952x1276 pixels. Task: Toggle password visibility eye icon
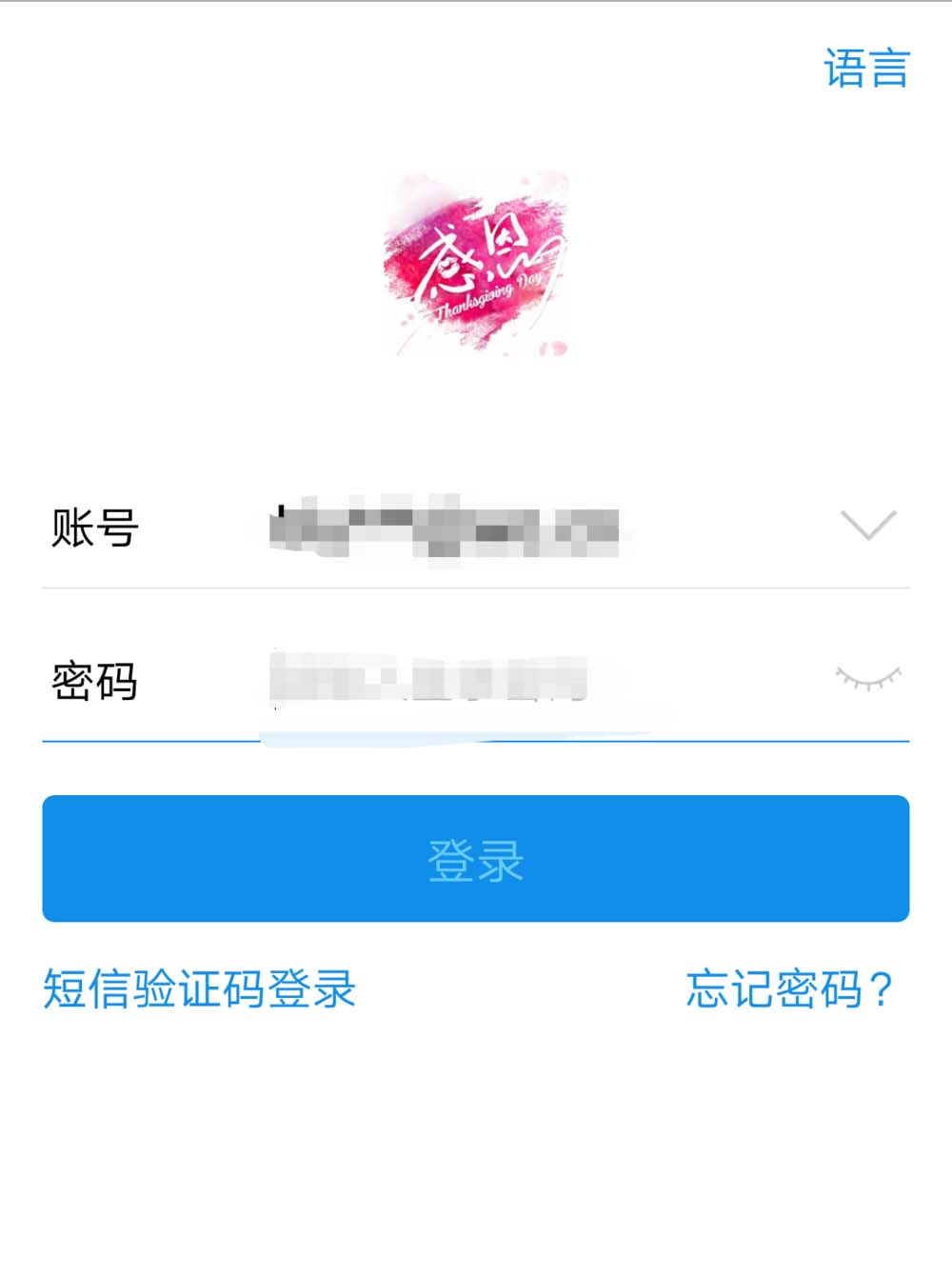coord(868,678)
